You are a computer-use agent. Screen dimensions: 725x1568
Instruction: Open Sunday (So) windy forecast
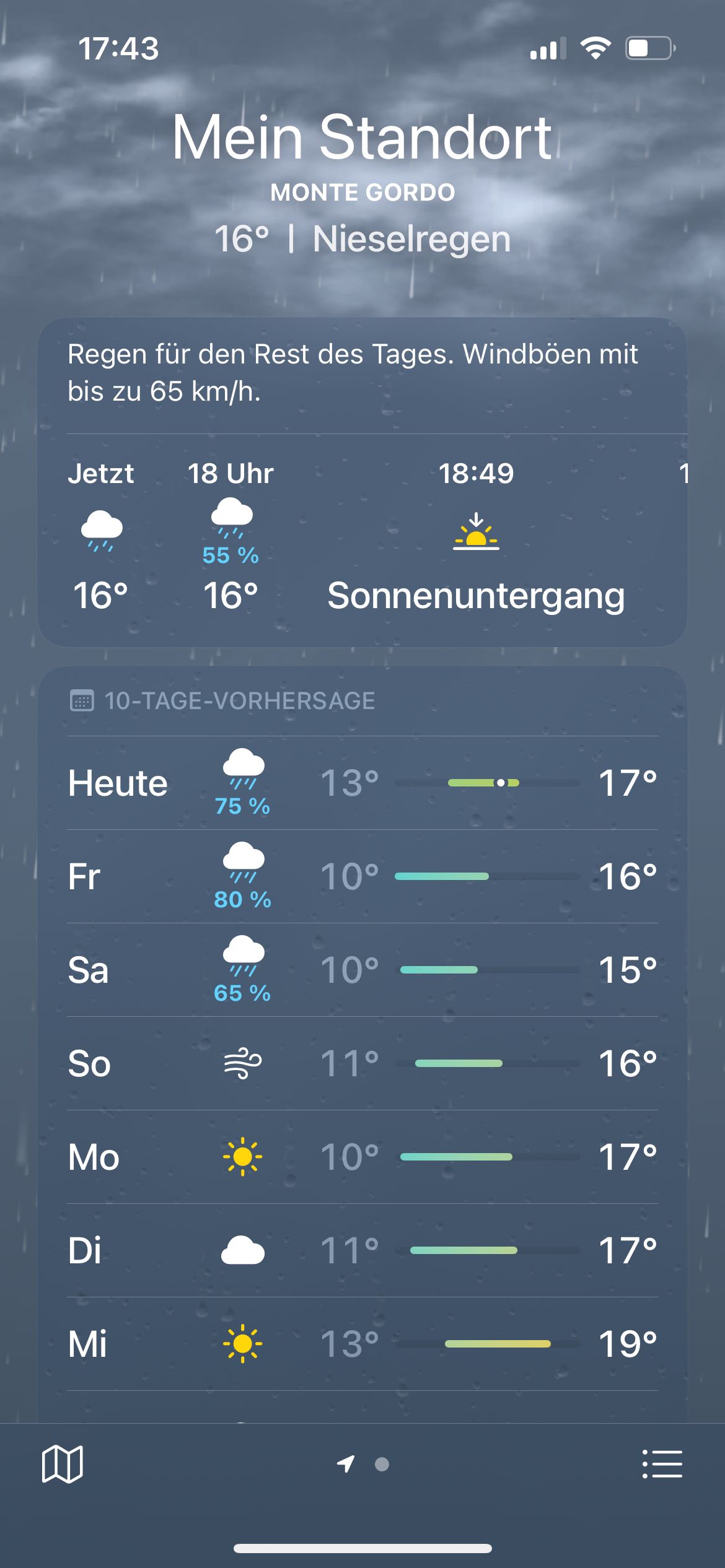(x=362, y=1063)
